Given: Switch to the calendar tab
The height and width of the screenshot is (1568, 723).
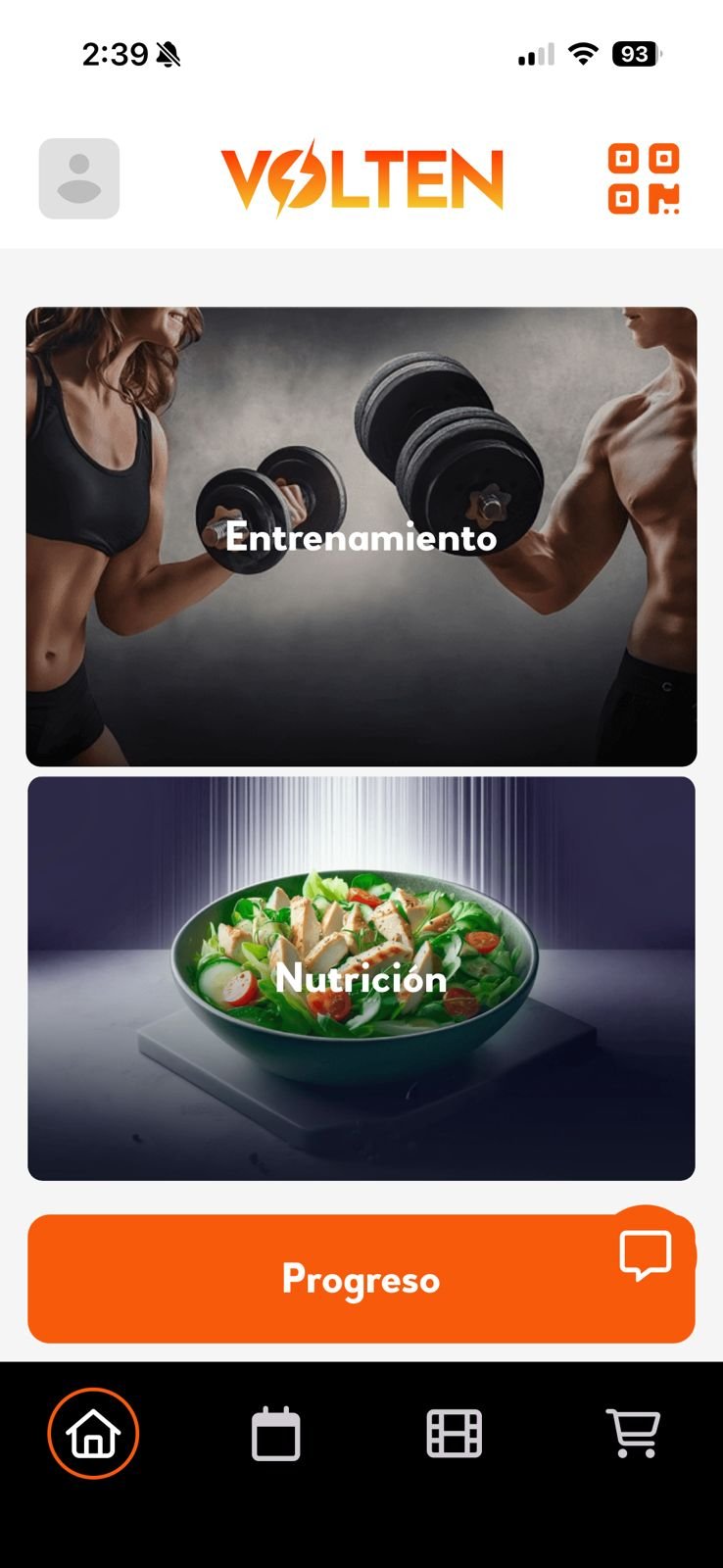Looking at the screenshot, I should (276, 1434).
